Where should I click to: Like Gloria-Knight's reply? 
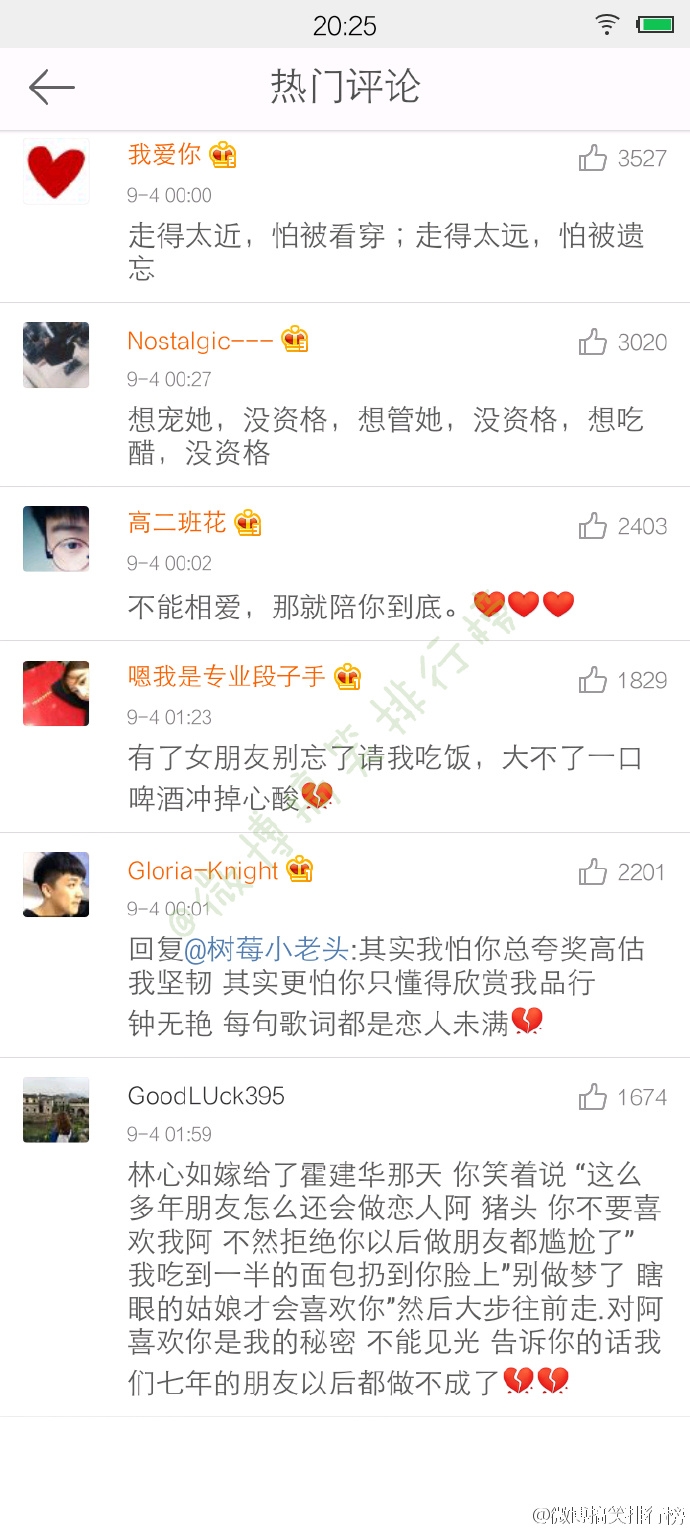pyautogui.click(x=593, y=871)
